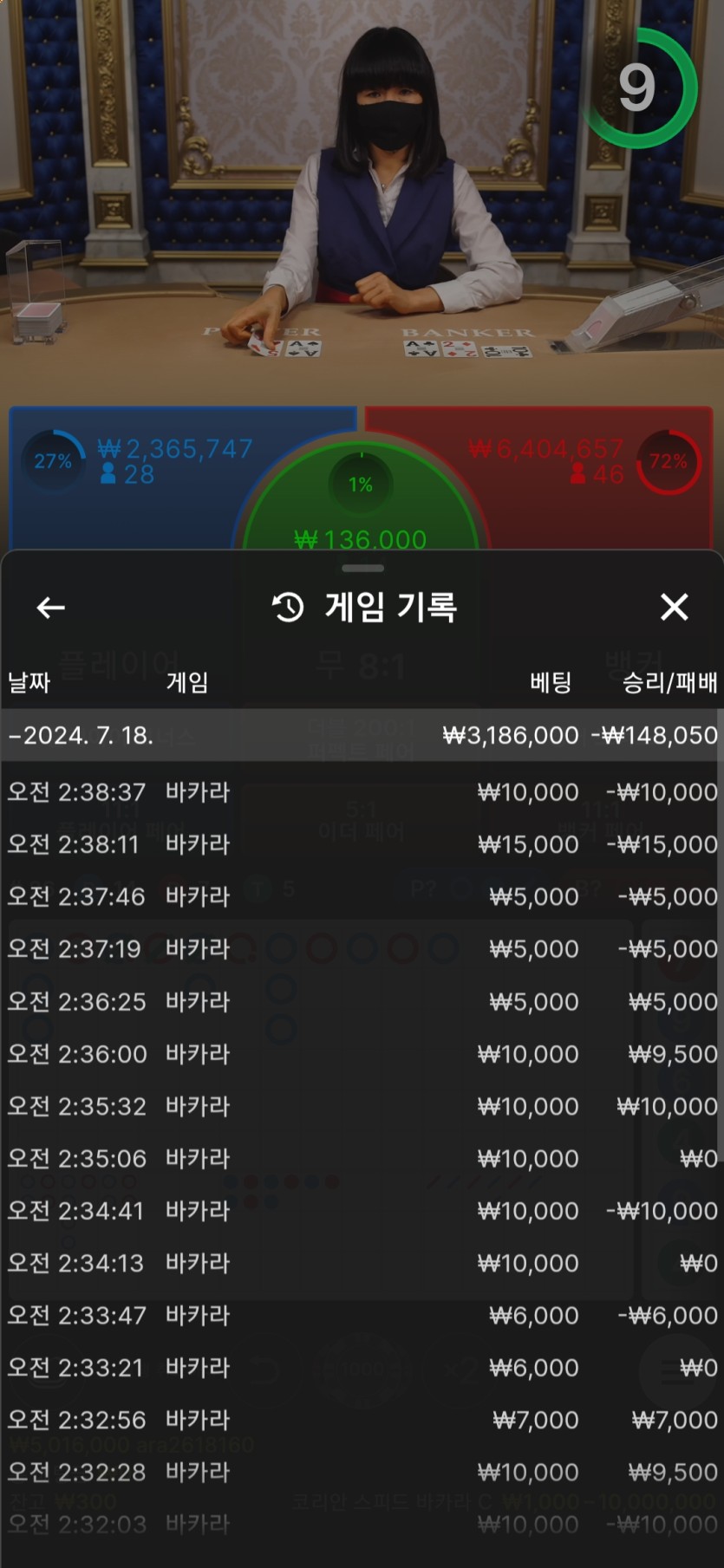Open the 오전 2:38:37 바카라 record

point(362,792)
